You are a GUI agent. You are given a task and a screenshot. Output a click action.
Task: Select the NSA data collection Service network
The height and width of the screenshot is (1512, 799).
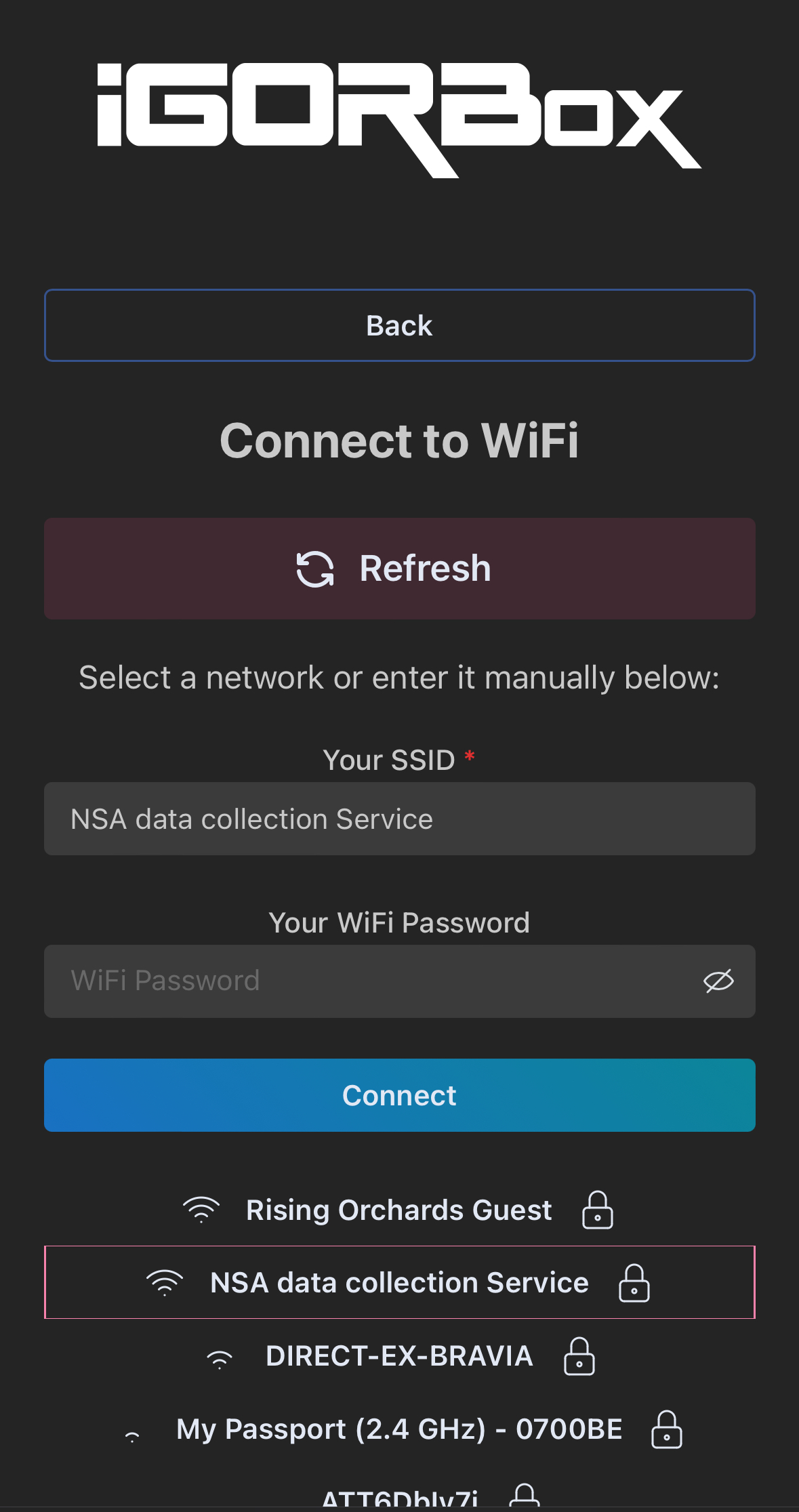tap(399, 1282)
